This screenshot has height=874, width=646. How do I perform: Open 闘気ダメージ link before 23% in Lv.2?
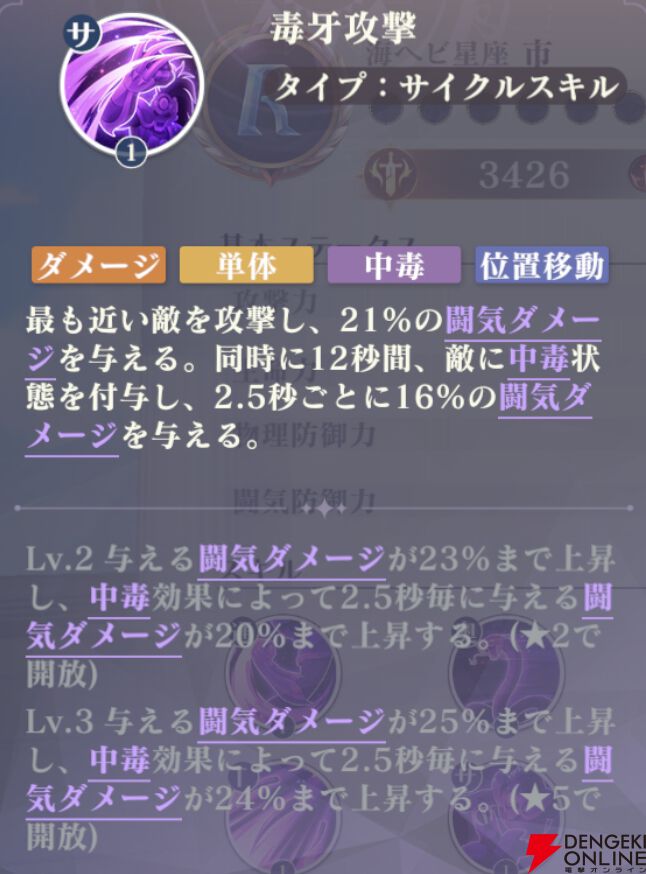point(291,559)
